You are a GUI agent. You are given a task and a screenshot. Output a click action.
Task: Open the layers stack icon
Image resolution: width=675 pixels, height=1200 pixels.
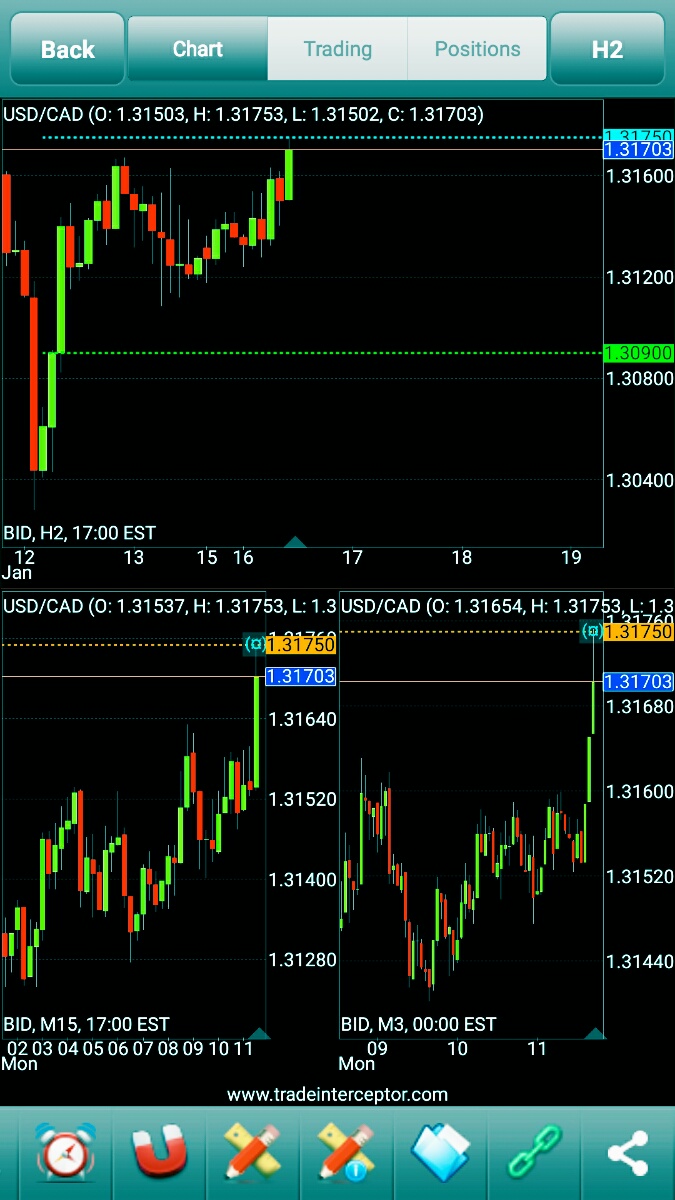(440, 1153)
